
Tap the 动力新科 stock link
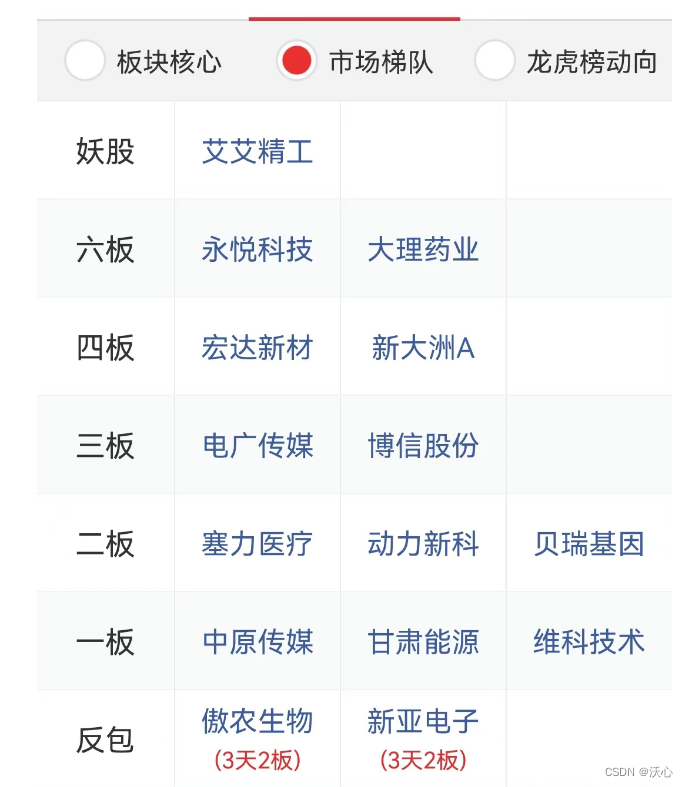coord(423,544)
